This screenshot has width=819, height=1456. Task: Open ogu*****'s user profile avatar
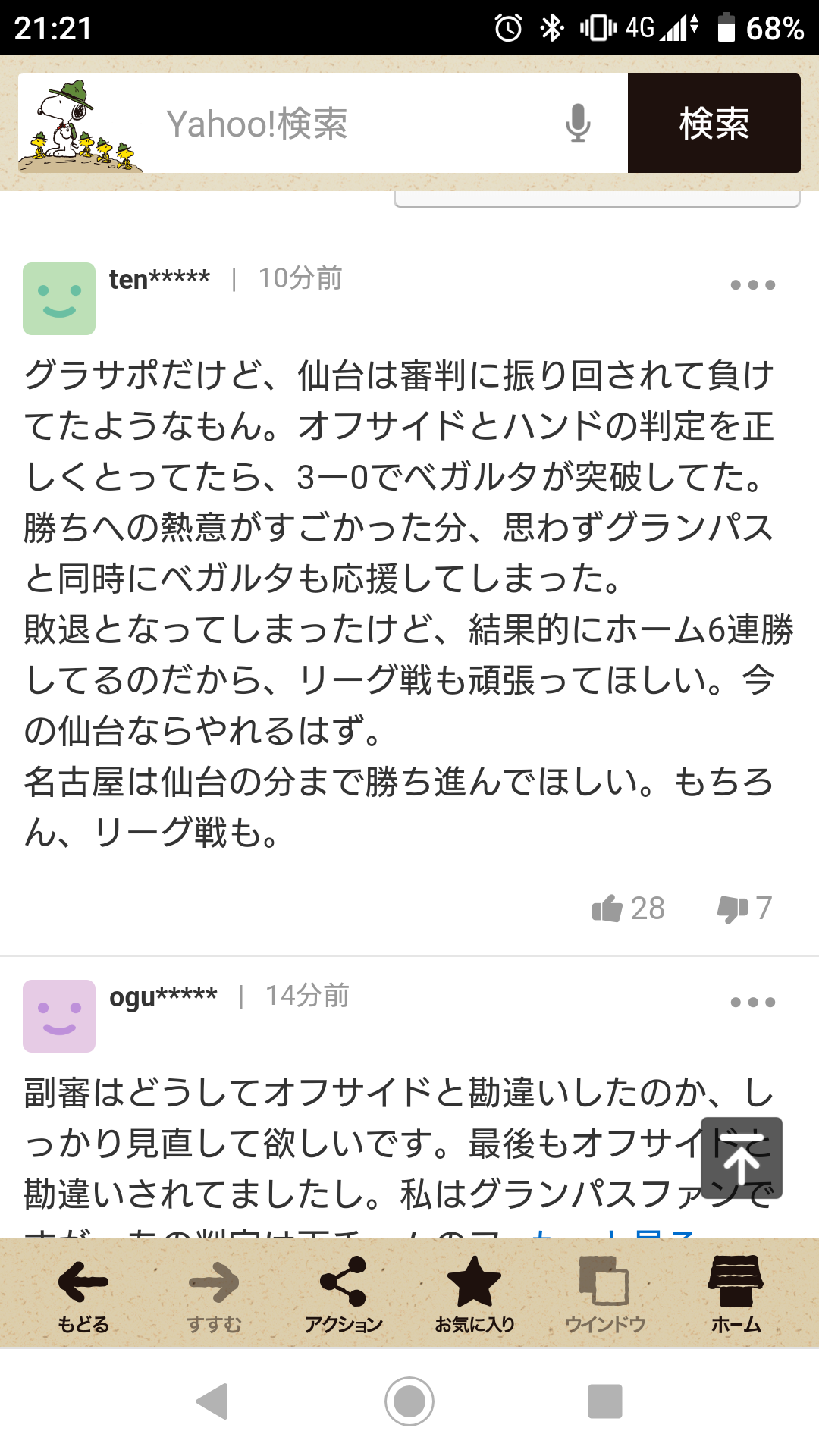pyautogui.click(x=59, y=1016)
